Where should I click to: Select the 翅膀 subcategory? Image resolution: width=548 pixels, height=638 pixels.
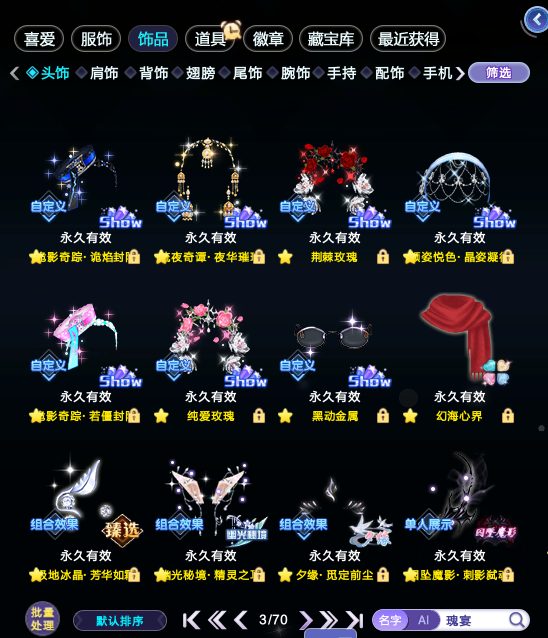click(201, 73)
